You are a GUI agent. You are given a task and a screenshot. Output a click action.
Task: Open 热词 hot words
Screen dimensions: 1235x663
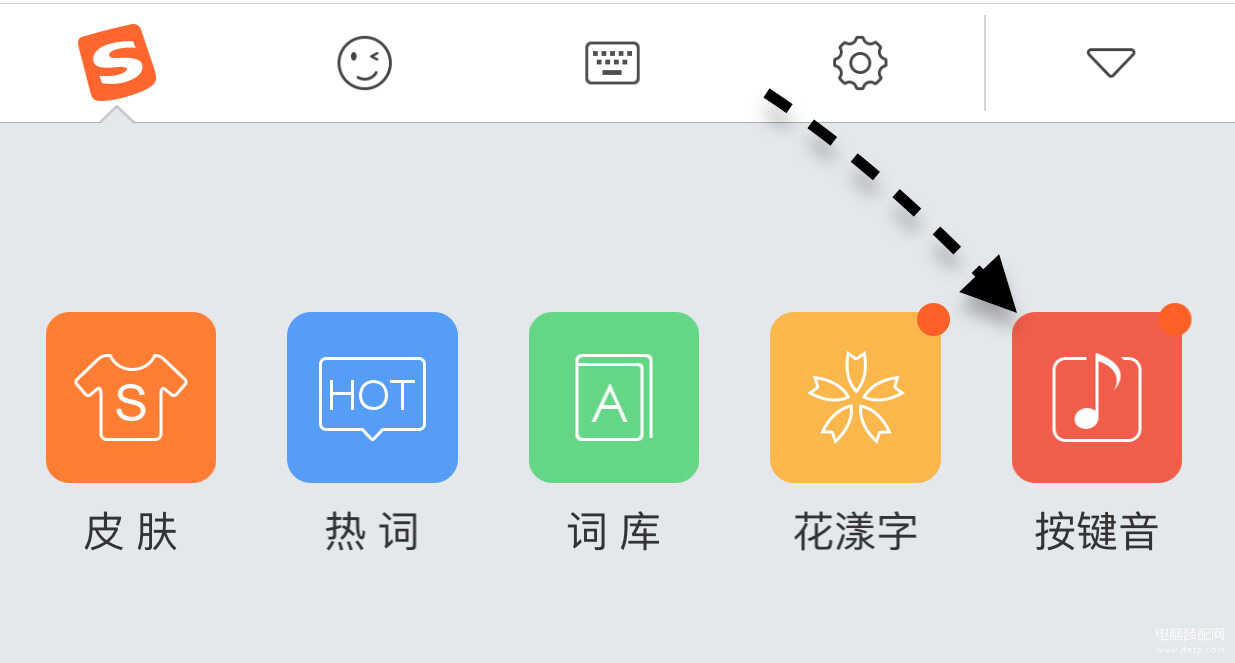click(372, 397)
